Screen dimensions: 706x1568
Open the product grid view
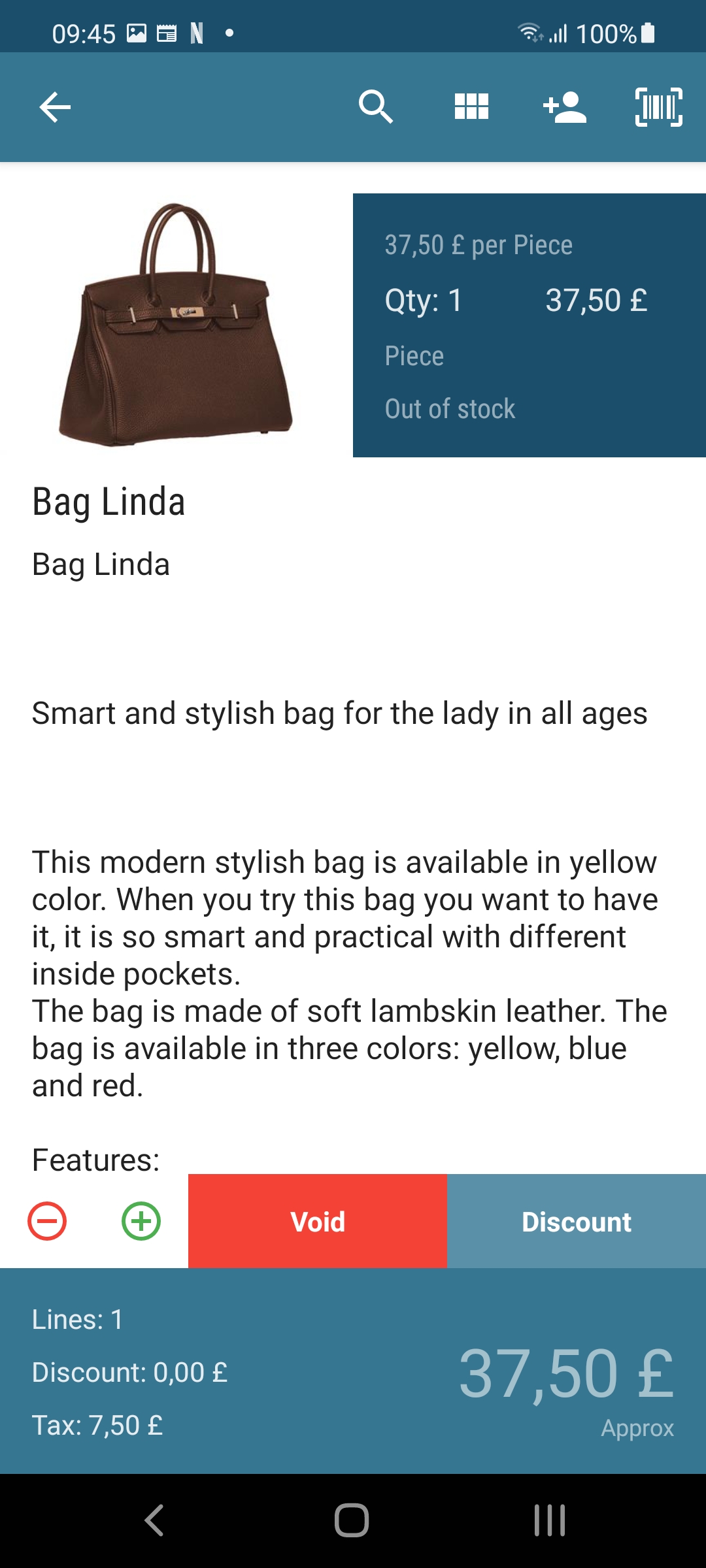click(x=471, y=107)
